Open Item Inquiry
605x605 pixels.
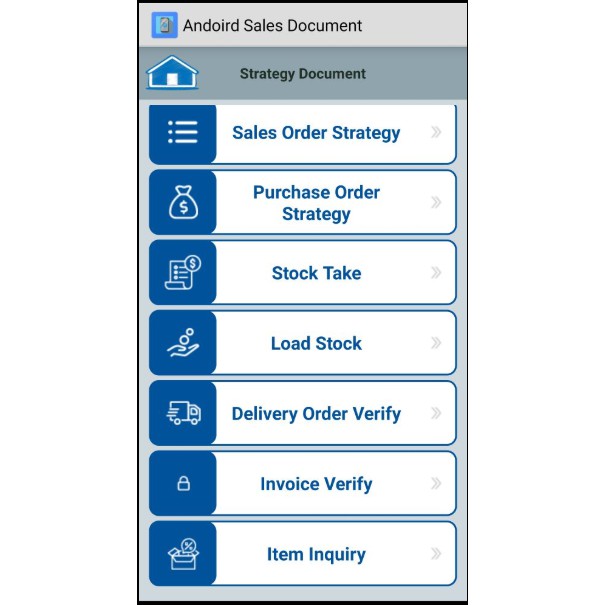(x=303, y=553)
